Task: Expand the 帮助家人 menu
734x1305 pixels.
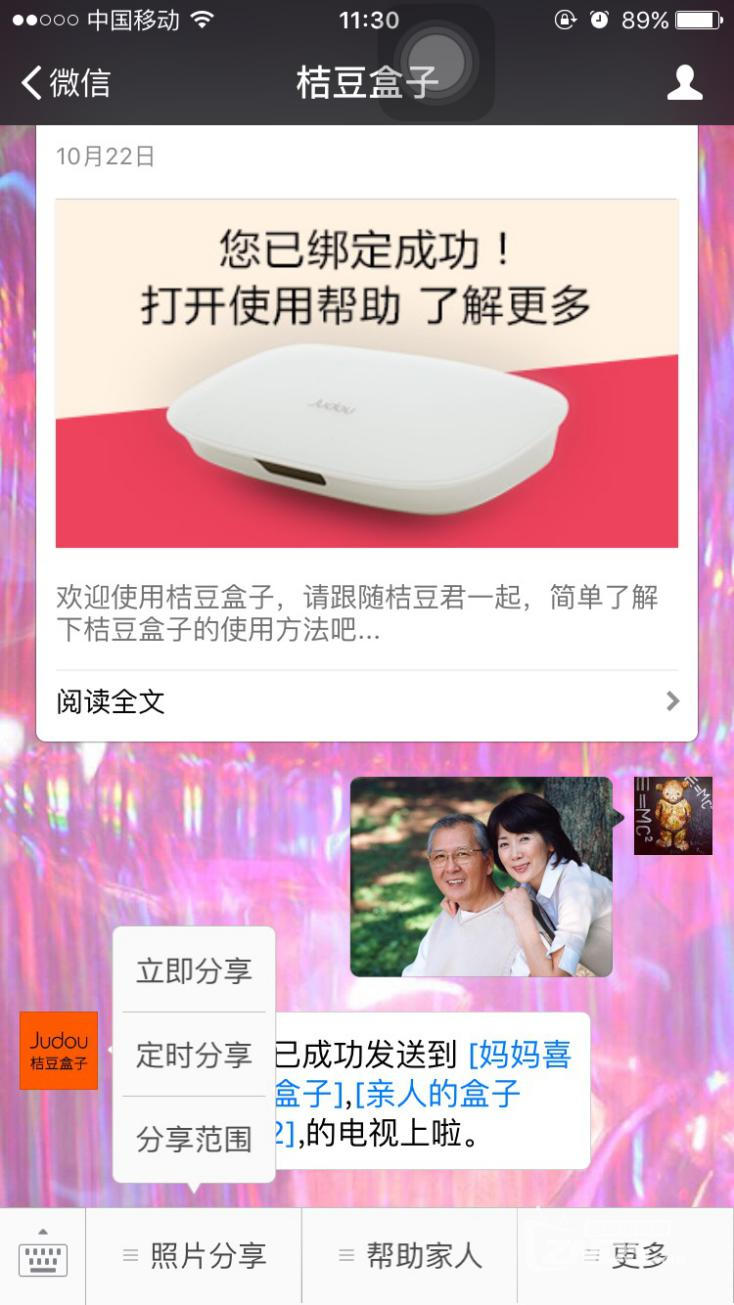Action: 410,1256
